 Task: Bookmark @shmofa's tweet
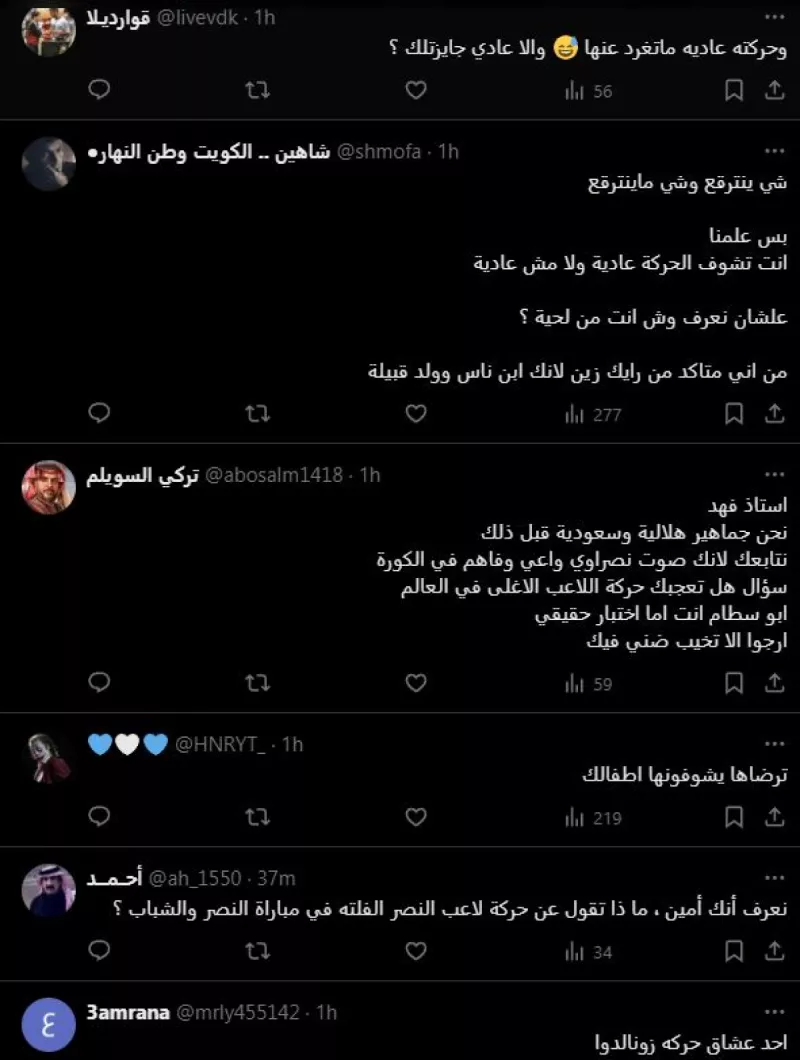click(x=733, y=414)
